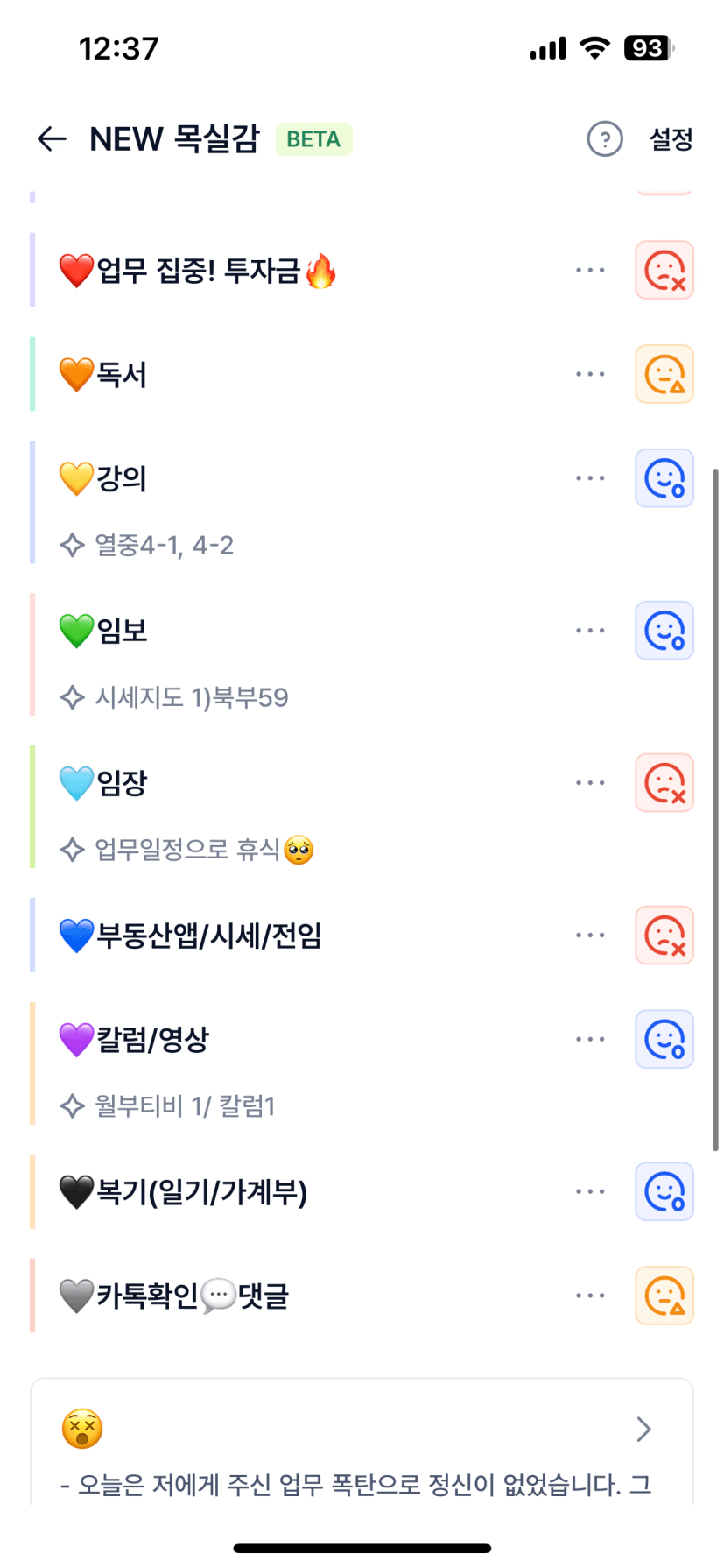Screen dimensions: 724x1568
Task: Open the three-dot menu for 업무 집중! 투자금
Action: [x=590, y=270]
